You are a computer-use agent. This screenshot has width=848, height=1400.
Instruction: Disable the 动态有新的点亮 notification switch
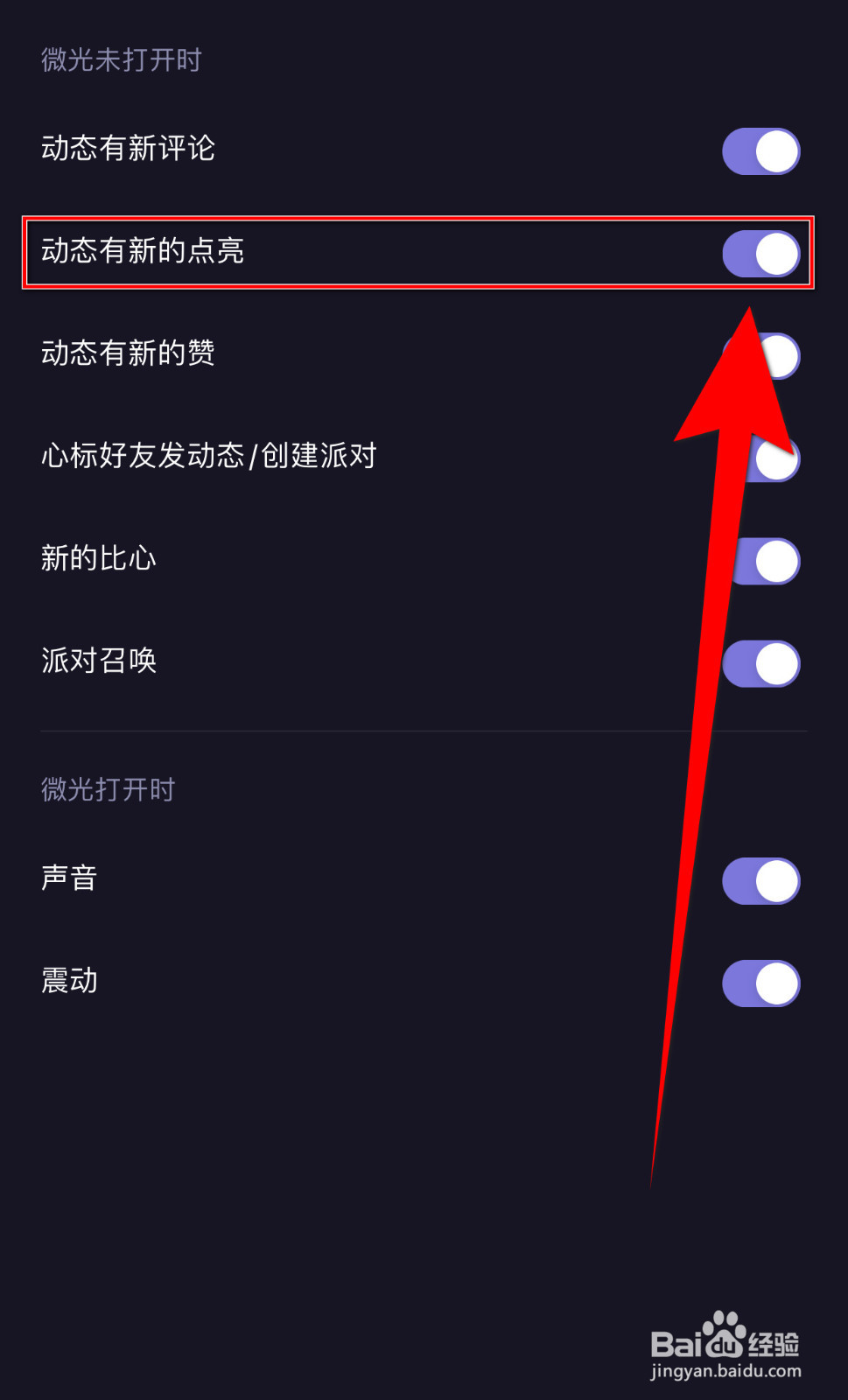760,254
